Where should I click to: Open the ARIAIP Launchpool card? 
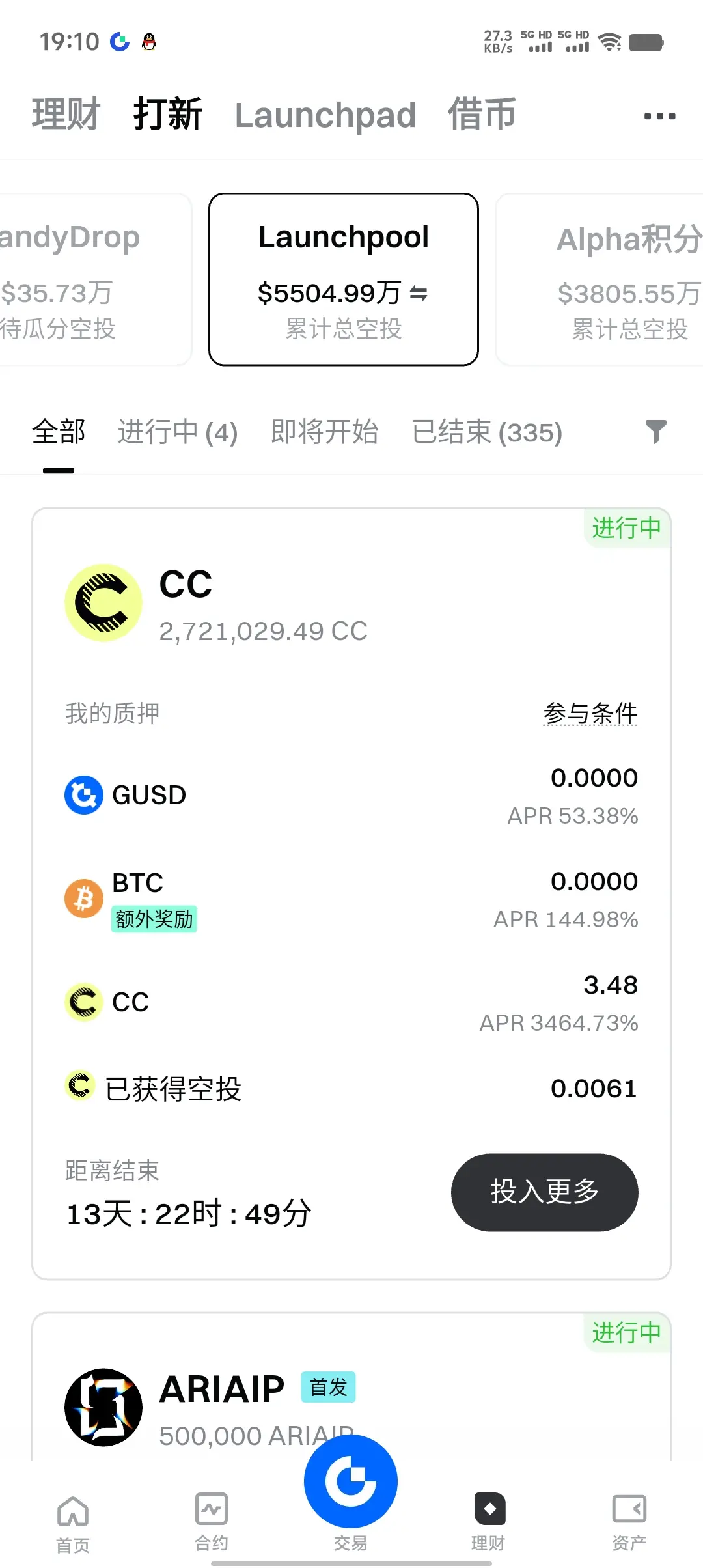point(351,1400)
